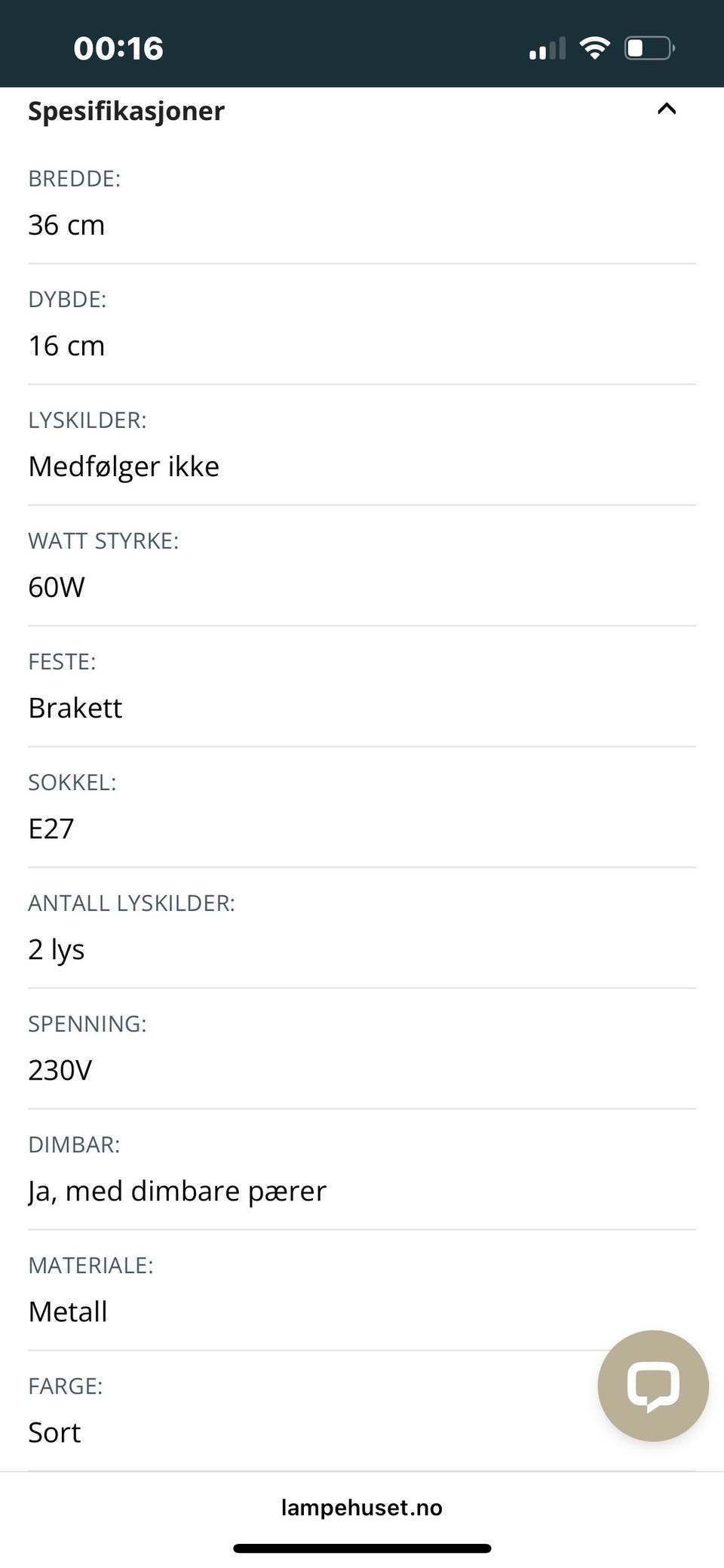Collapse the specifications list via its arrow
The width and height of the screenshot is (724, 1568).
(x=665, y=109)
